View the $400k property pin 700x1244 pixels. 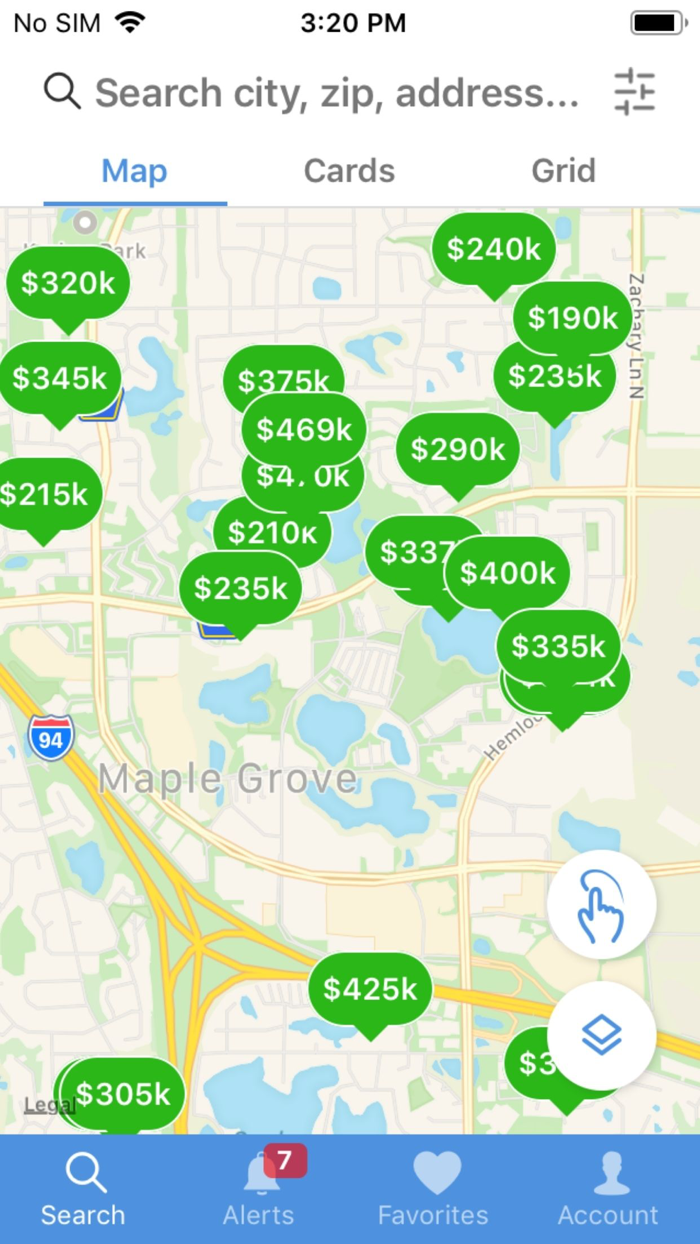(507, 573)
